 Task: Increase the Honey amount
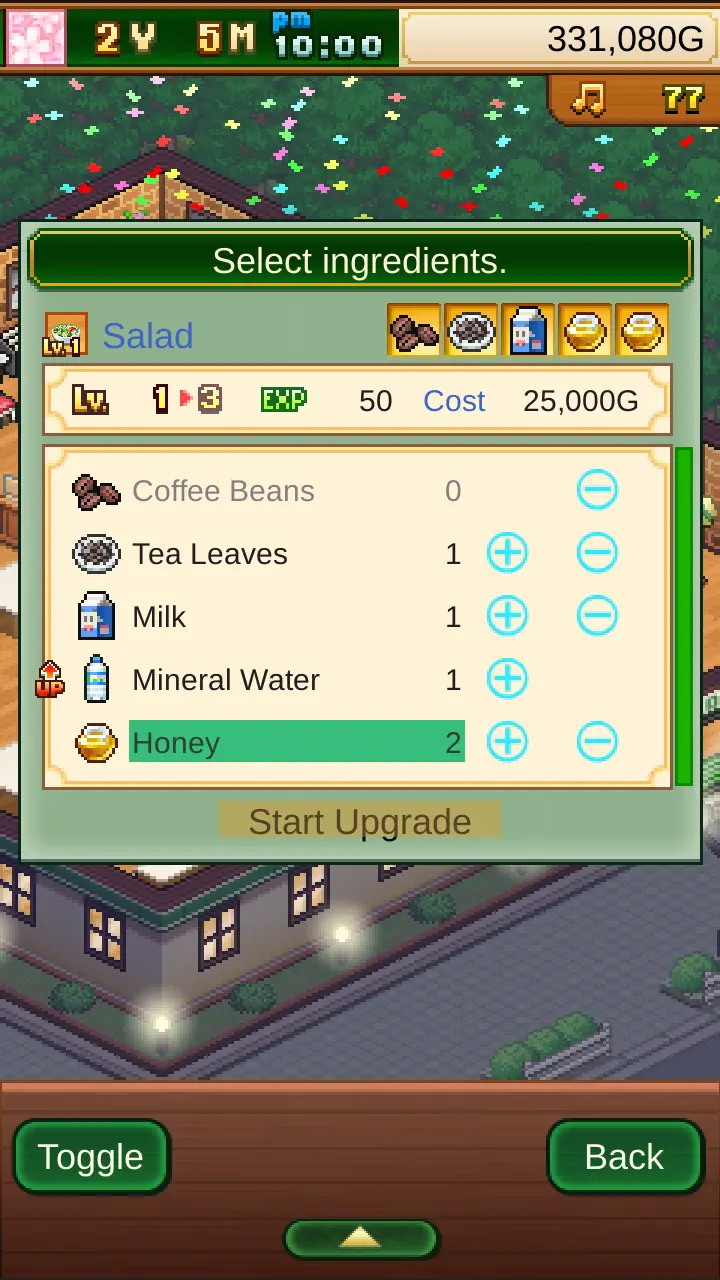coord(507,742)
